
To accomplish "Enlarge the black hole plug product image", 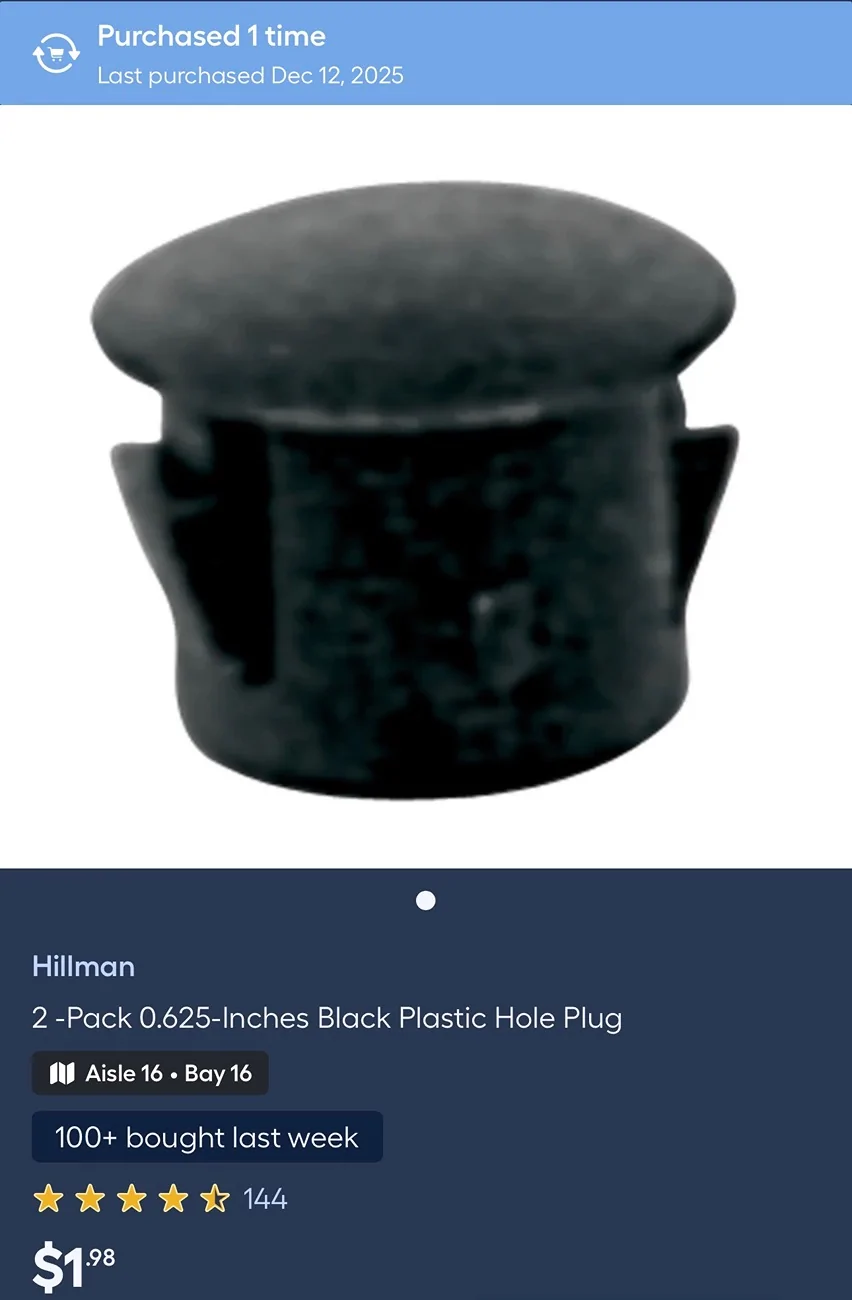I will pos(425,490).
